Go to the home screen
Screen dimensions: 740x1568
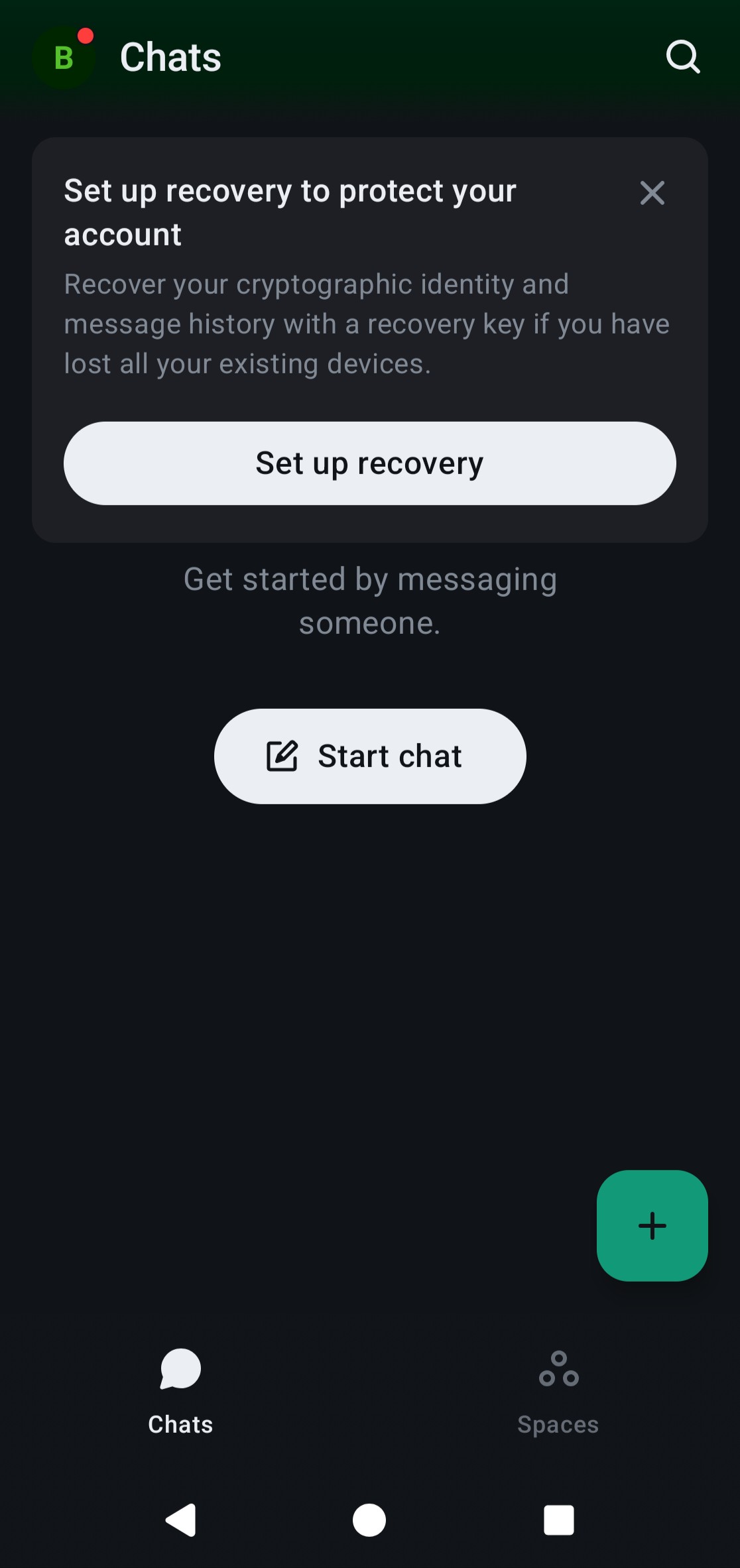[369, 1520]
